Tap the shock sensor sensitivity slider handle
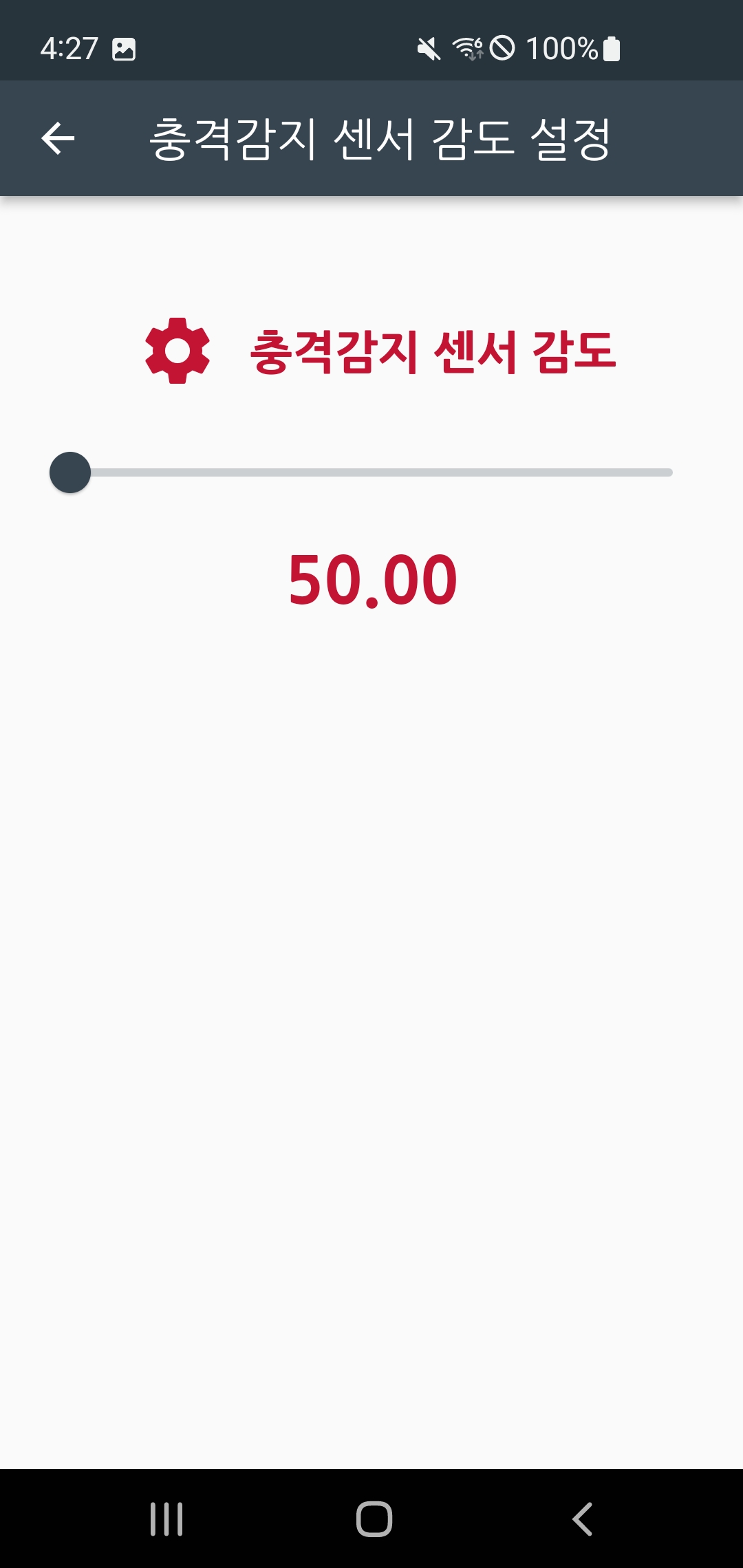This screenshot has width=743, height=1568. [70, 472]
